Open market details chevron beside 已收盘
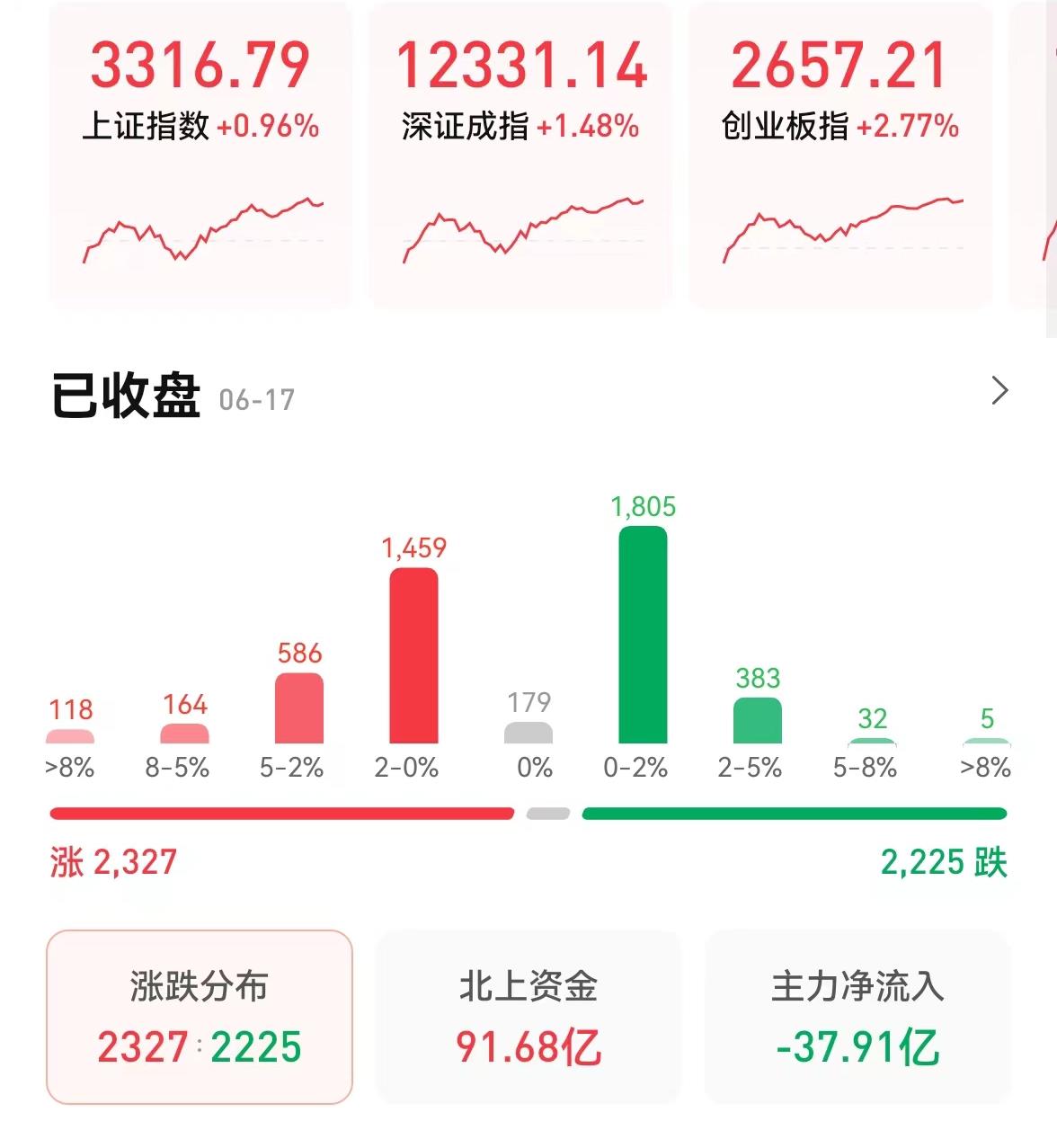The height and width of the screenshot is (1148, 1057). [999, 391]
